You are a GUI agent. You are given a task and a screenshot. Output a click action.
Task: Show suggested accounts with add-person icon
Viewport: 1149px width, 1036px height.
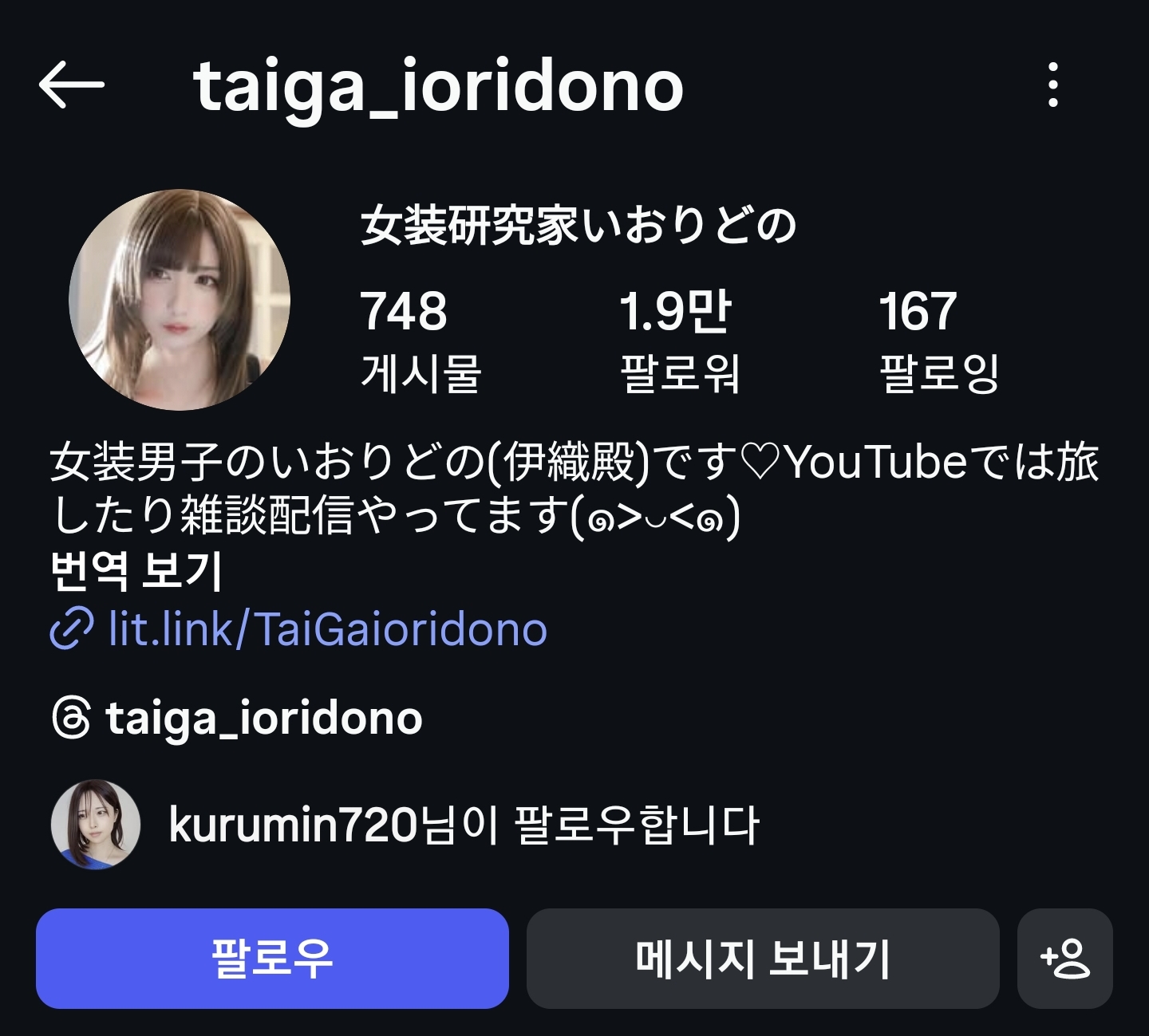[1064, 959]
